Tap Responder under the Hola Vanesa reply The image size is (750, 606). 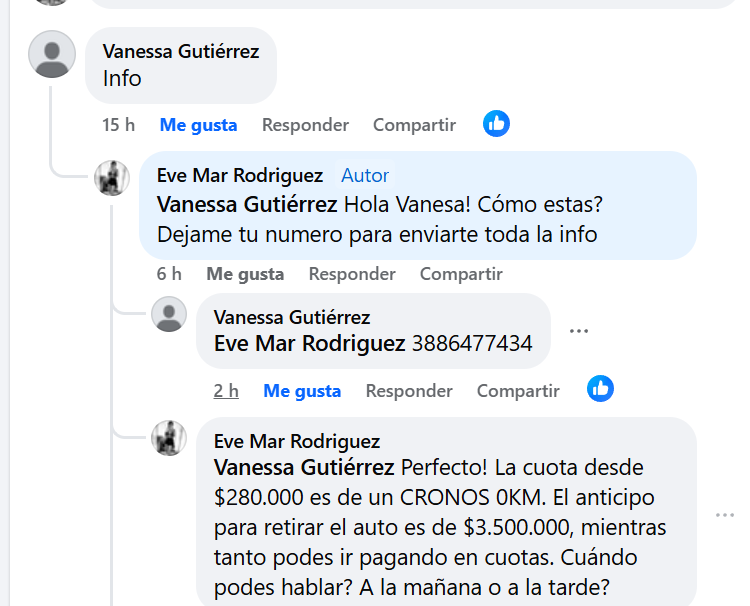pos(352,274)
